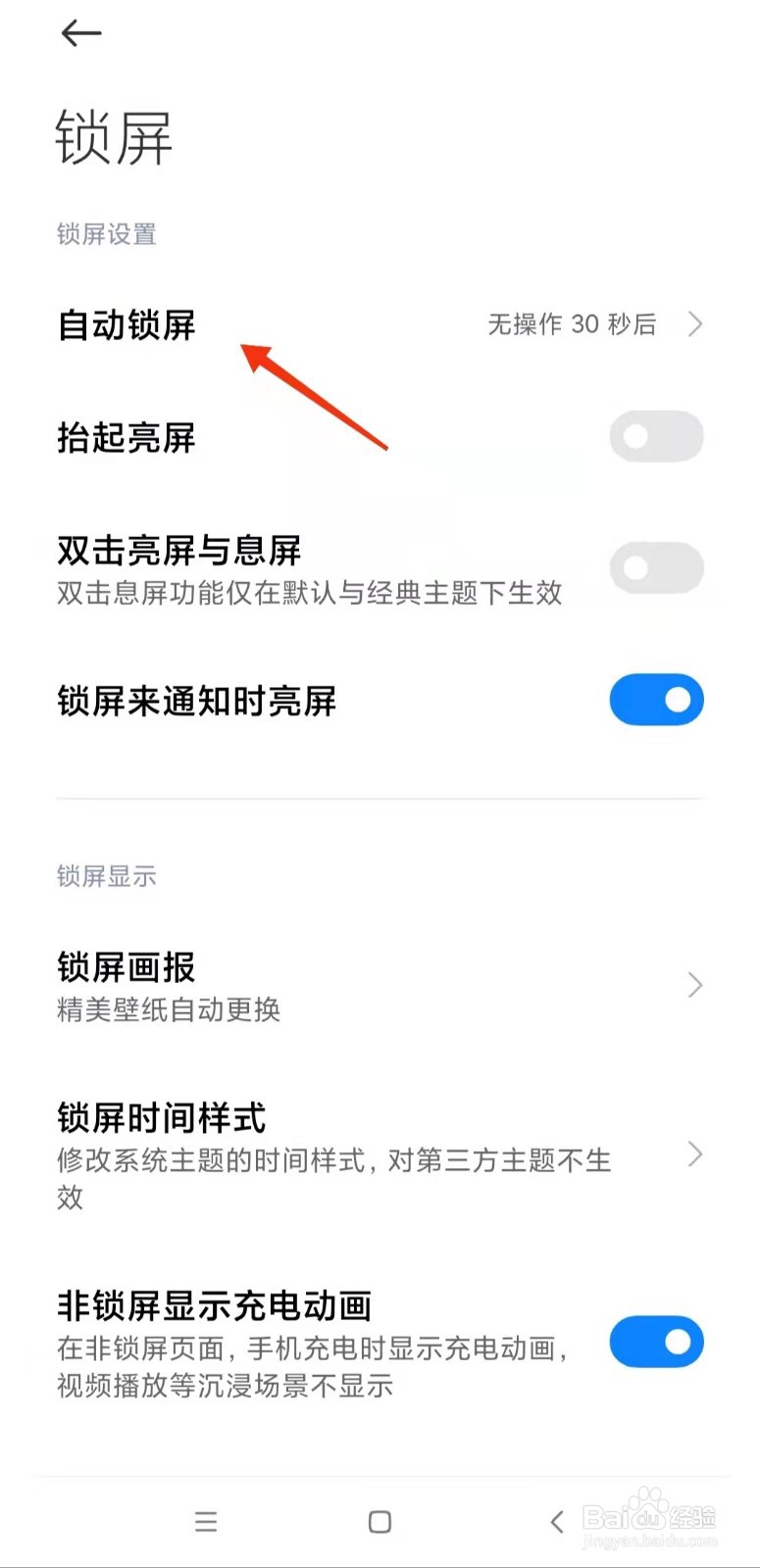Tap 精美壁纸自动更换 under 锁屏画报
The height and width of the screenshot is (1568, 760).
(169, 1009)
